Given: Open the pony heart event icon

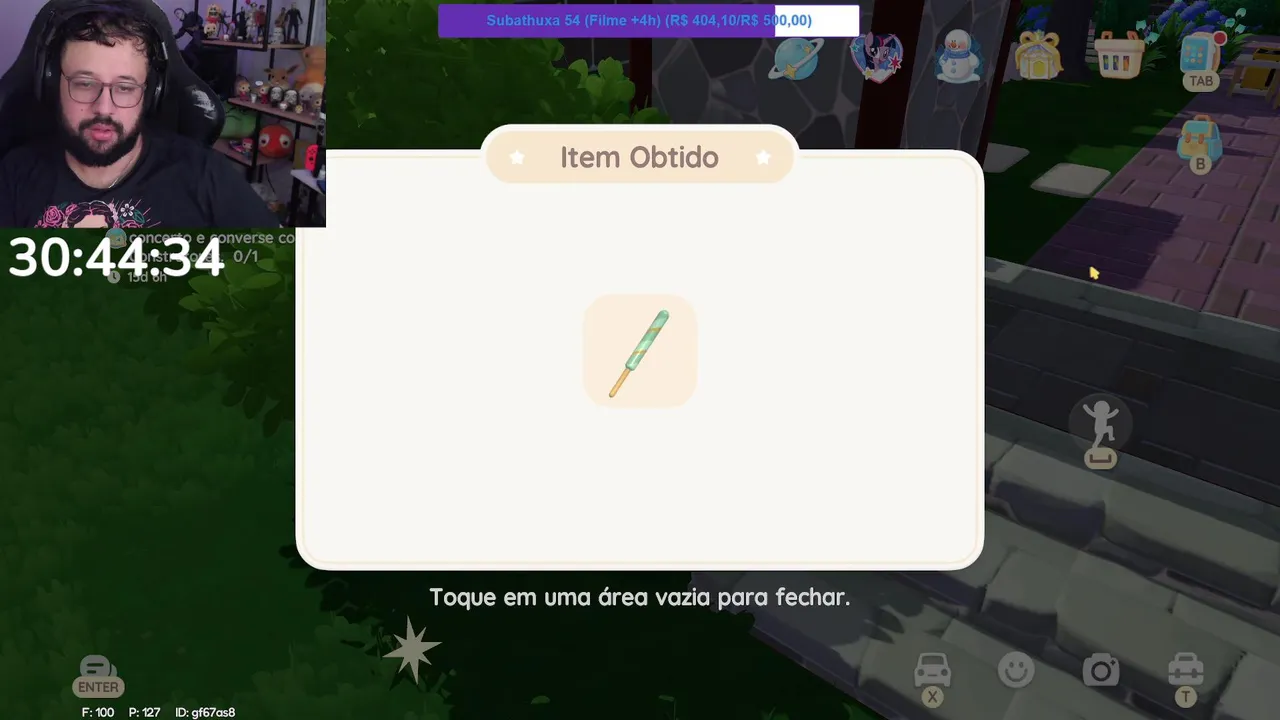Looking at the screenshot, I should (x=877, y=55).
